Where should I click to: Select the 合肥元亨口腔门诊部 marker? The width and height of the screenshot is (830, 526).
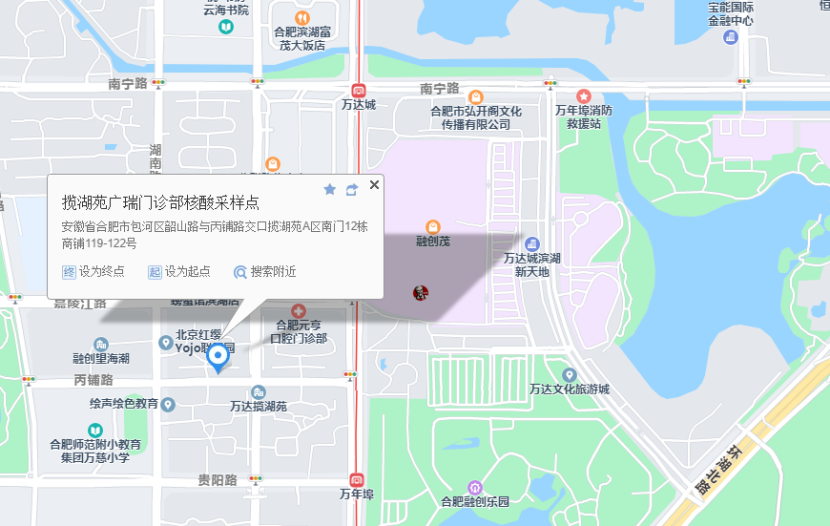coord(298,312)
